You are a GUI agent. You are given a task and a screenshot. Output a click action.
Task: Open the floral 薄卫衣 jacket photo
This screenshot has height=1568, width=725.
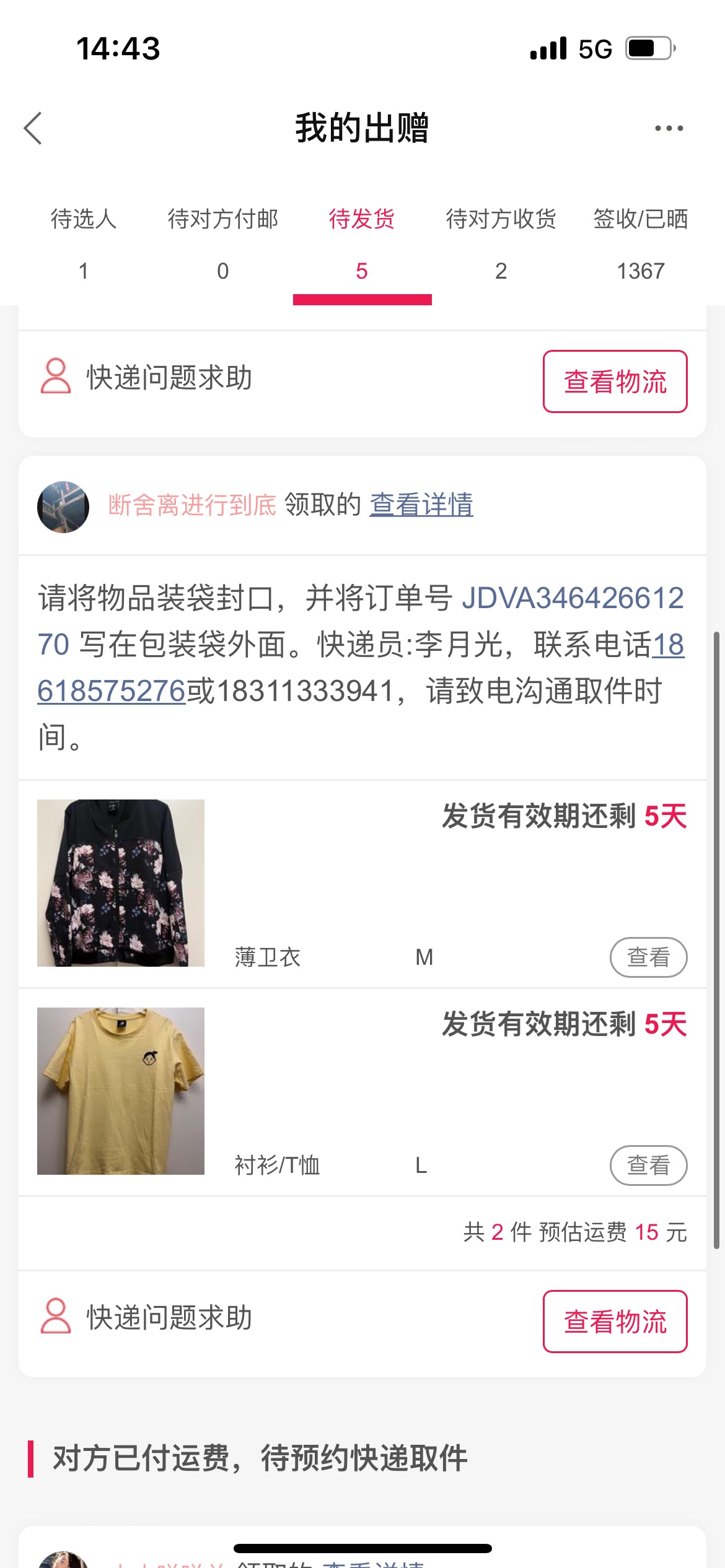click(121, 883)
